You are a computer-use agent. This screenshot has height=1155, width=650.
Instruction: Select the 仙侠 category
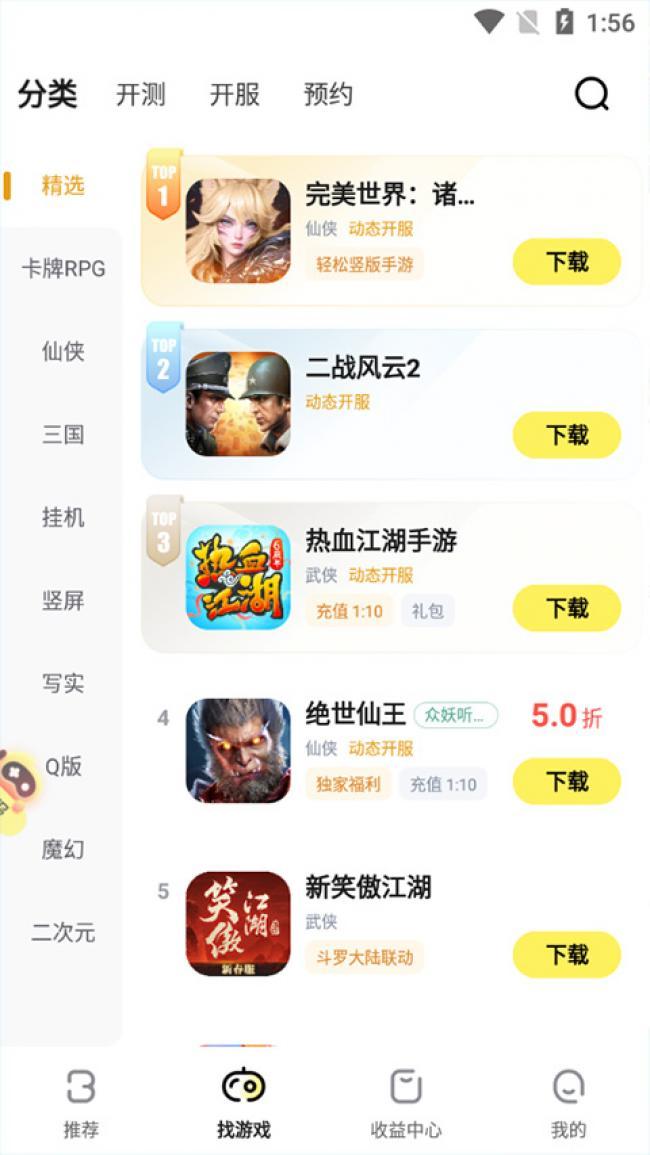63,351
